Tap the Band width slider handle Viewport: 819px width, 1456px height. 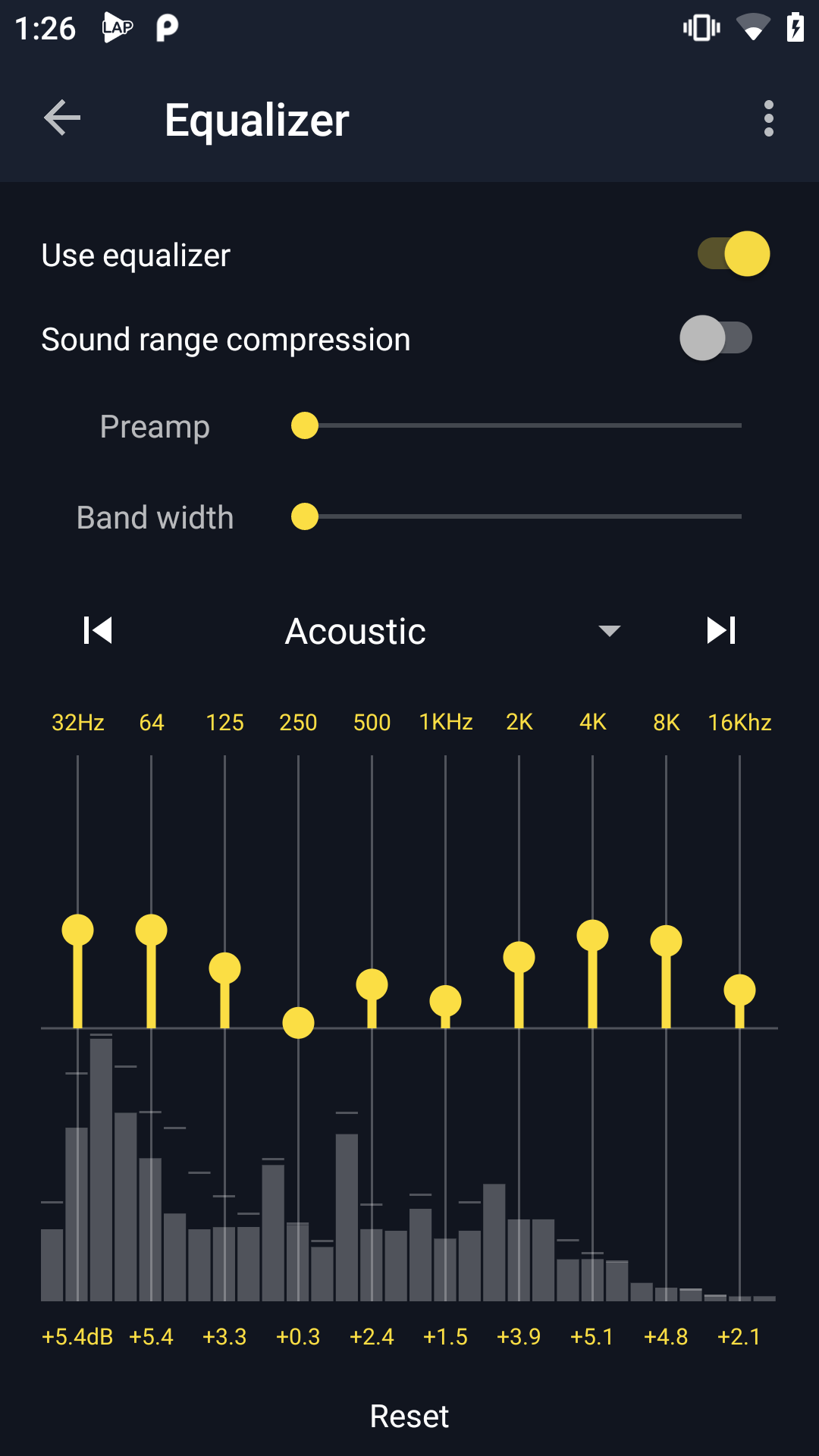pyautogui.click(x=305, y=516)
